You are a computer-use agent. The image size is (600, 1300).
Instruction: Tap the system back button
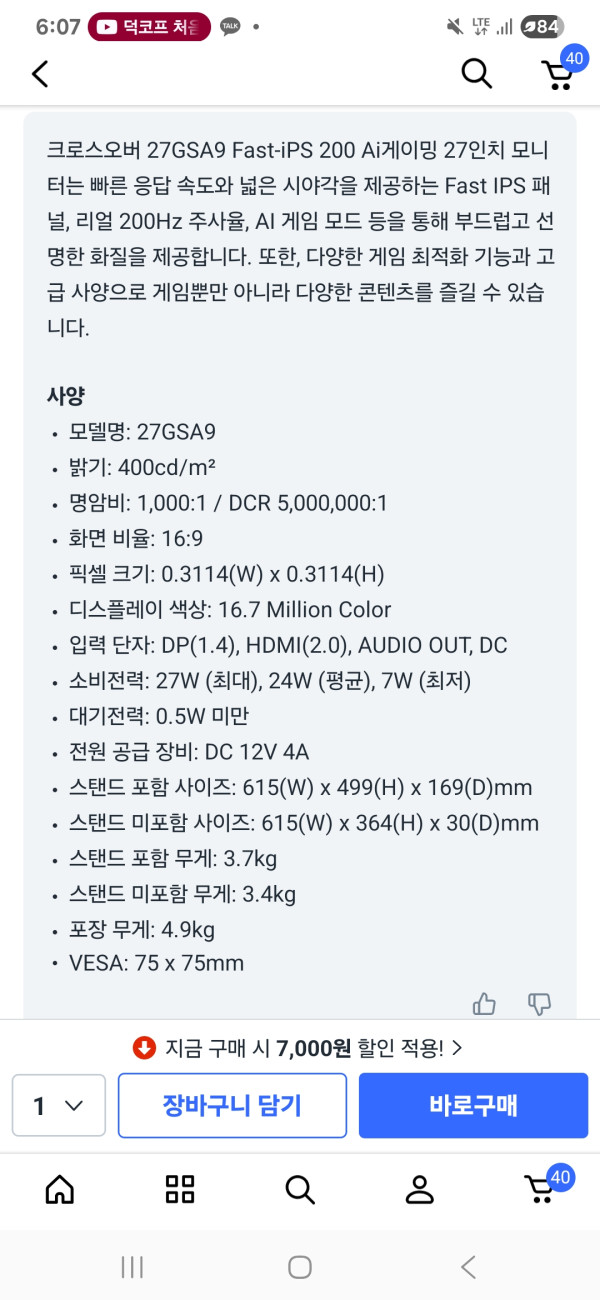(468, 1267)
